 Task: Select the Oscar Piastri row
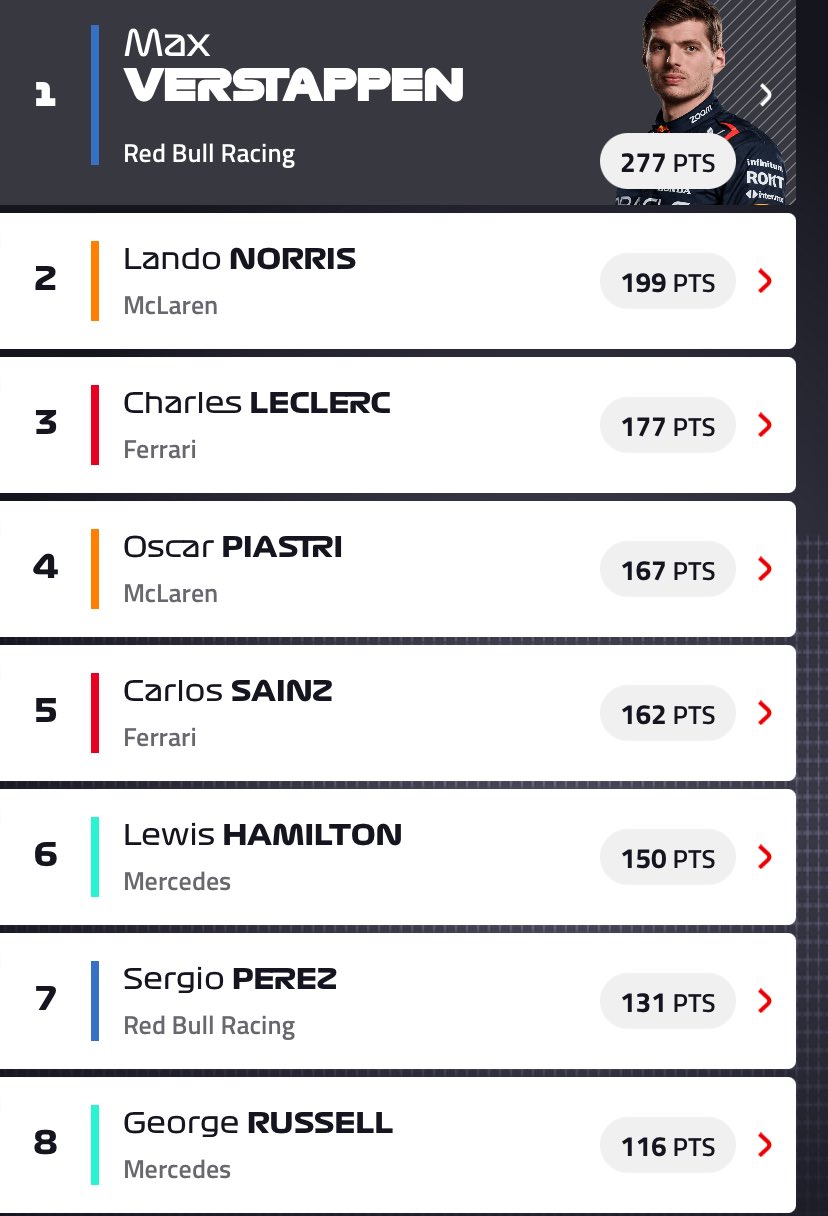click(398, 569)
